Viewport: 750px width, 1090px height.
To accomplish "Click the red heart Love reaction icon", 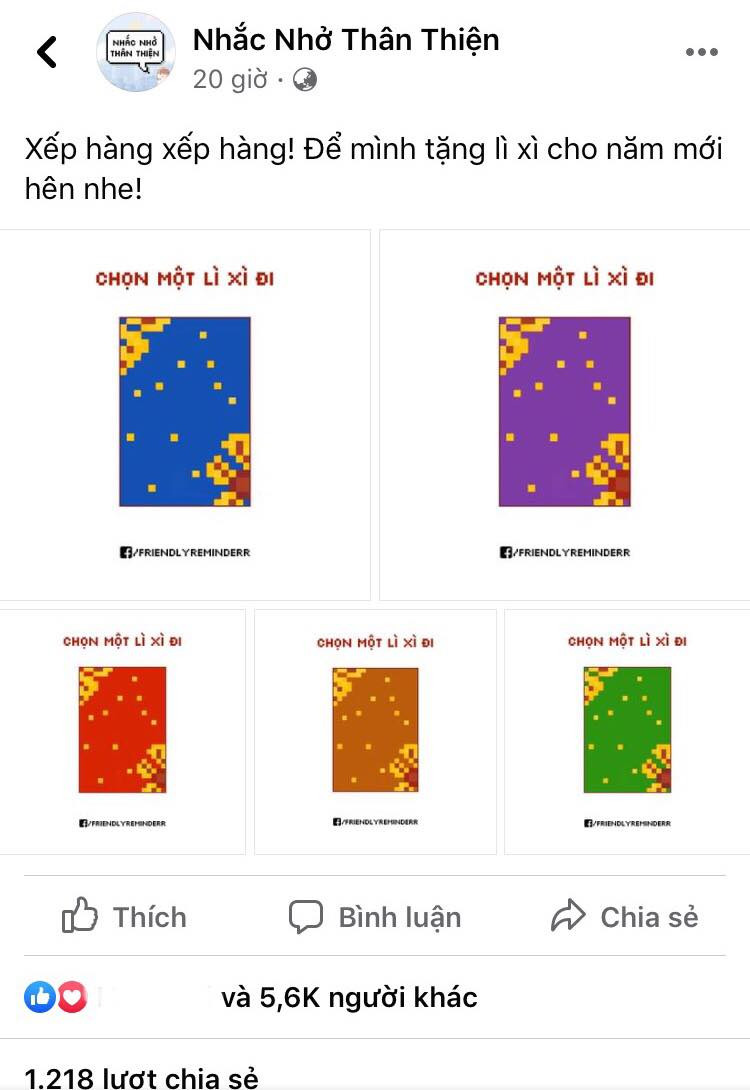I will [x=72, y=997].
